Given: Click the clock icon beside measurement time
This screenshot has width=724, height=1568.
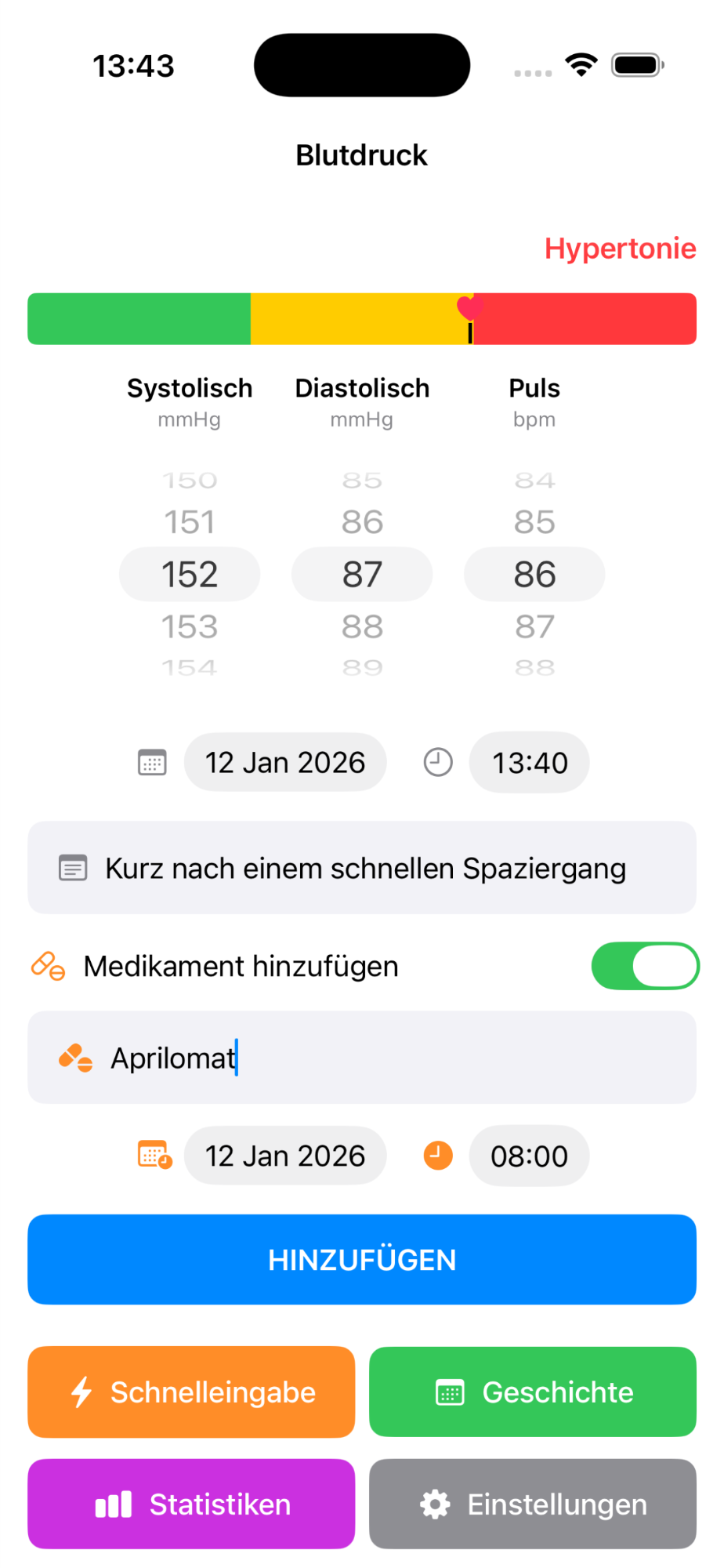Looking at the screenshot, I should pos(438,761).
